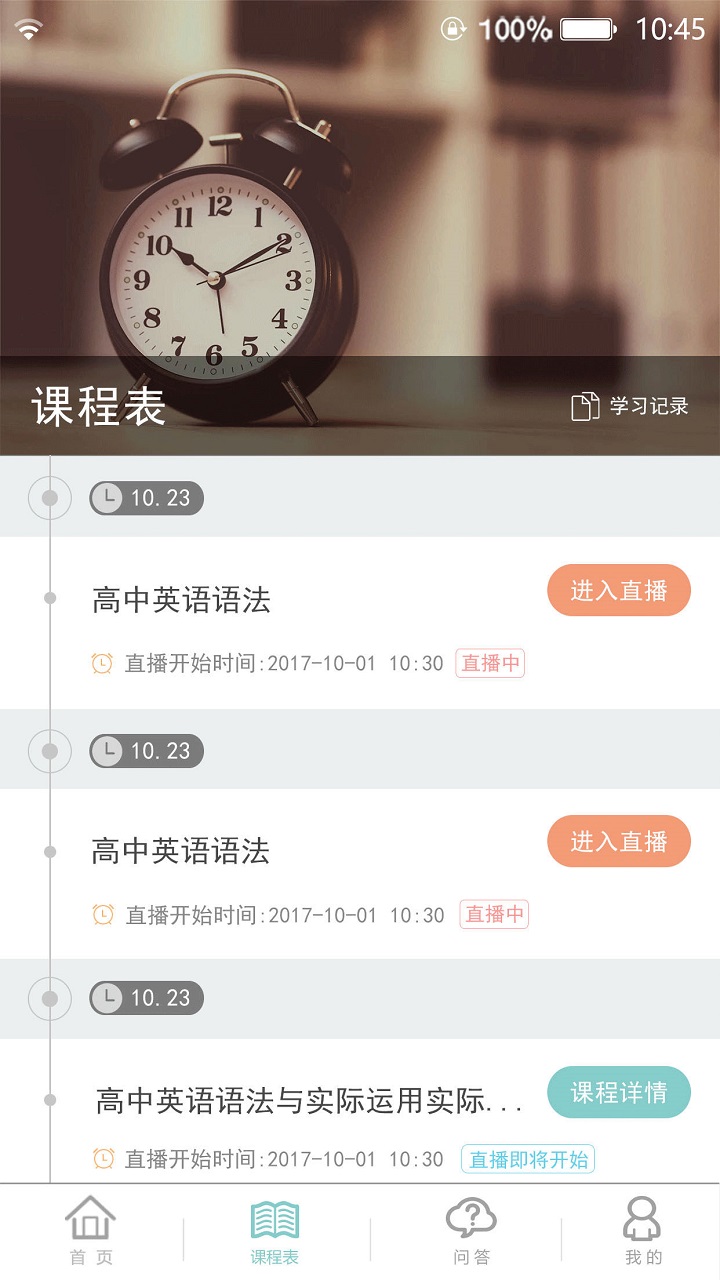
Task: Open the 我的 profile tab
Action: [642, 1231]
